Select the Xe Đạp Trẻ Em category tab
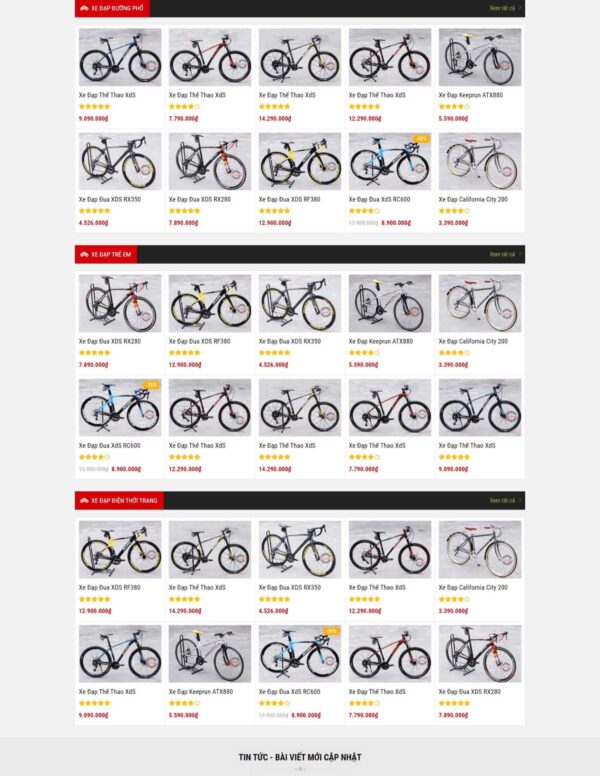Screen dimensions: 600x776 coord(105,254)
